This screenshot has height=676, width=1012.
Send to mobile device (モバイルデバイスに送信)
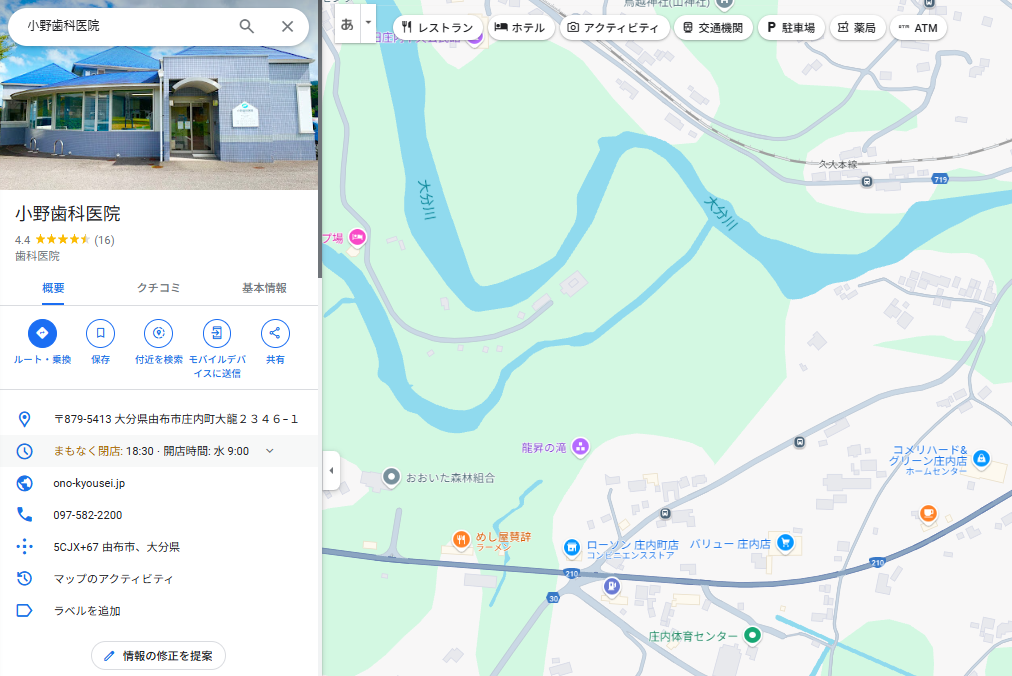pos(217,334)
